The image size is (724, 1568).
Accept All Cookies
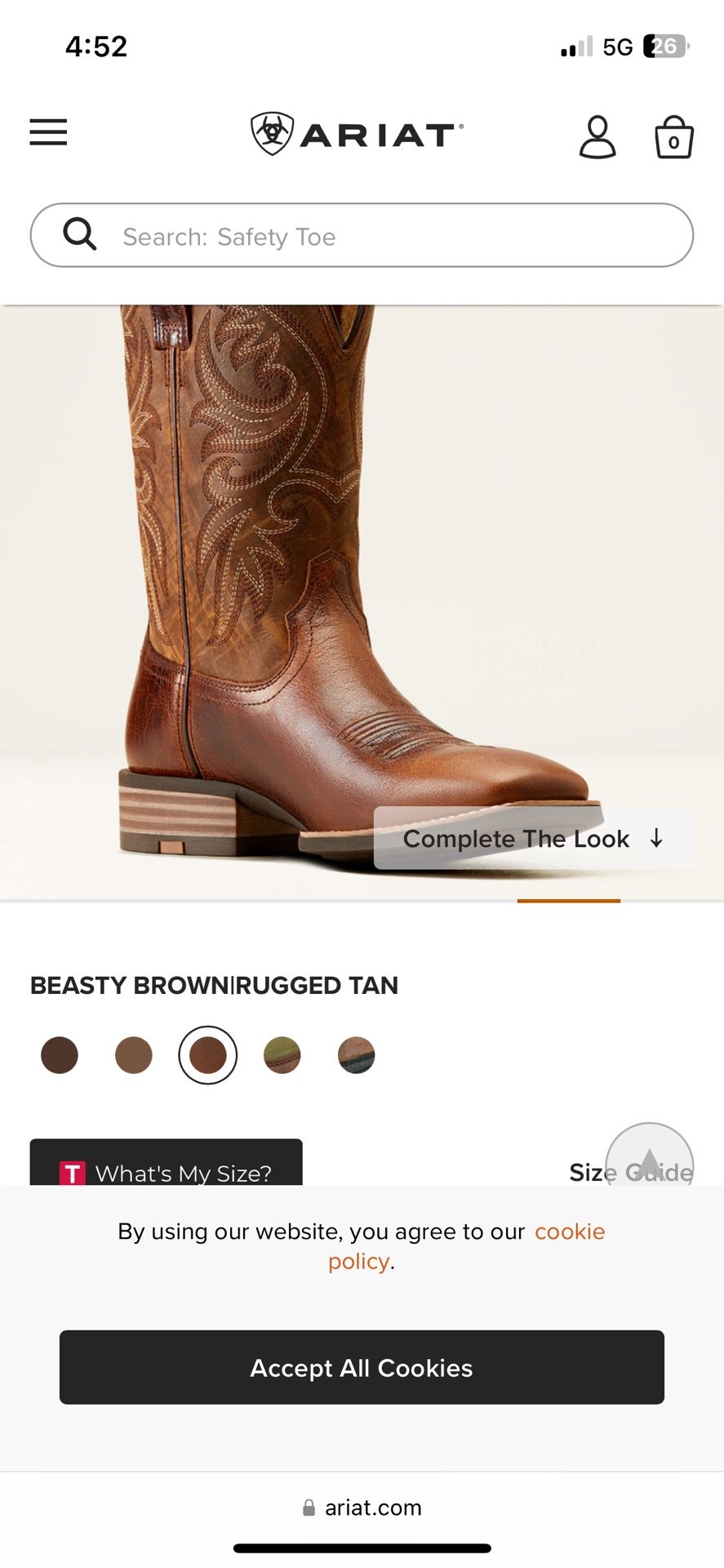point(362,1367)
